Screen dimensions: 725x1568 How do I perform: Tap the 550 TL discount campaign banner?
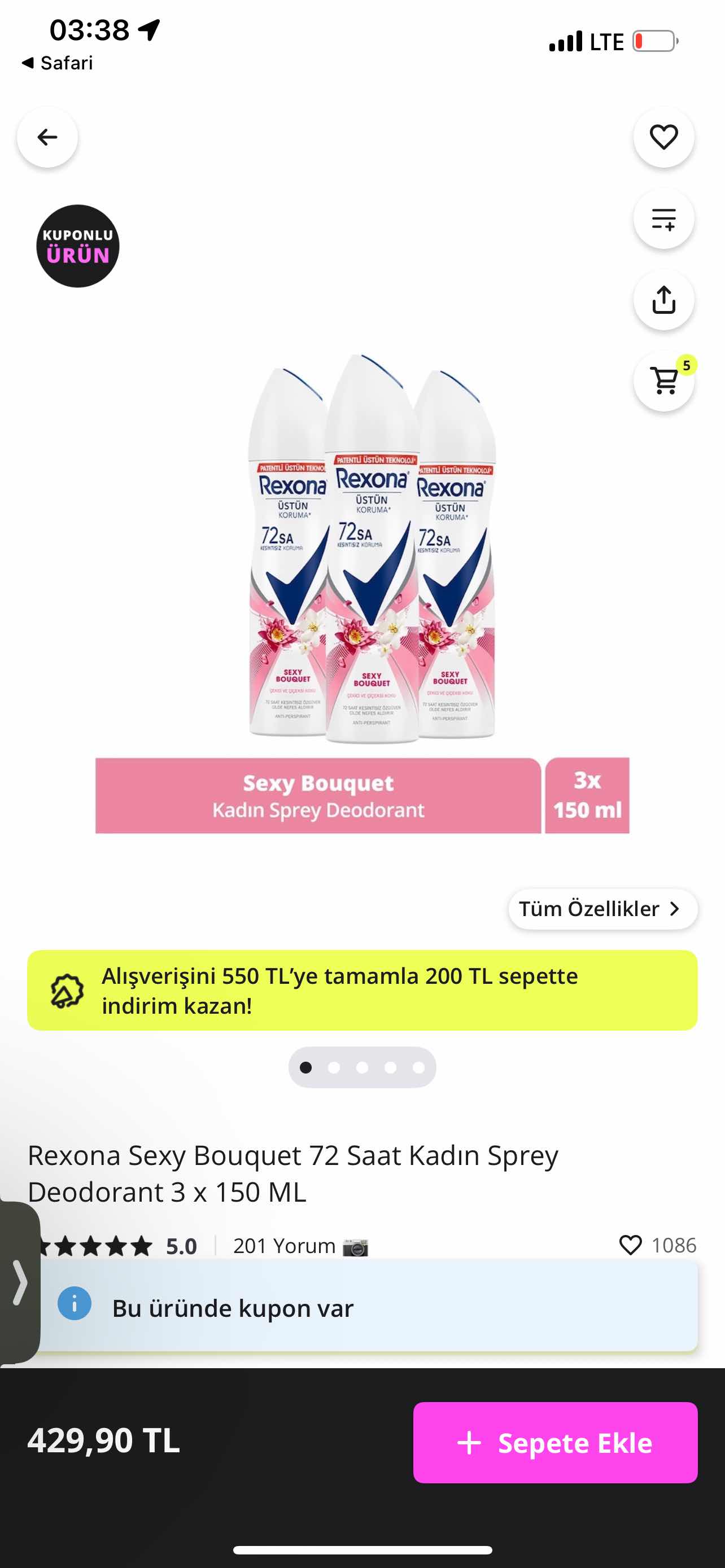(362, 991)
